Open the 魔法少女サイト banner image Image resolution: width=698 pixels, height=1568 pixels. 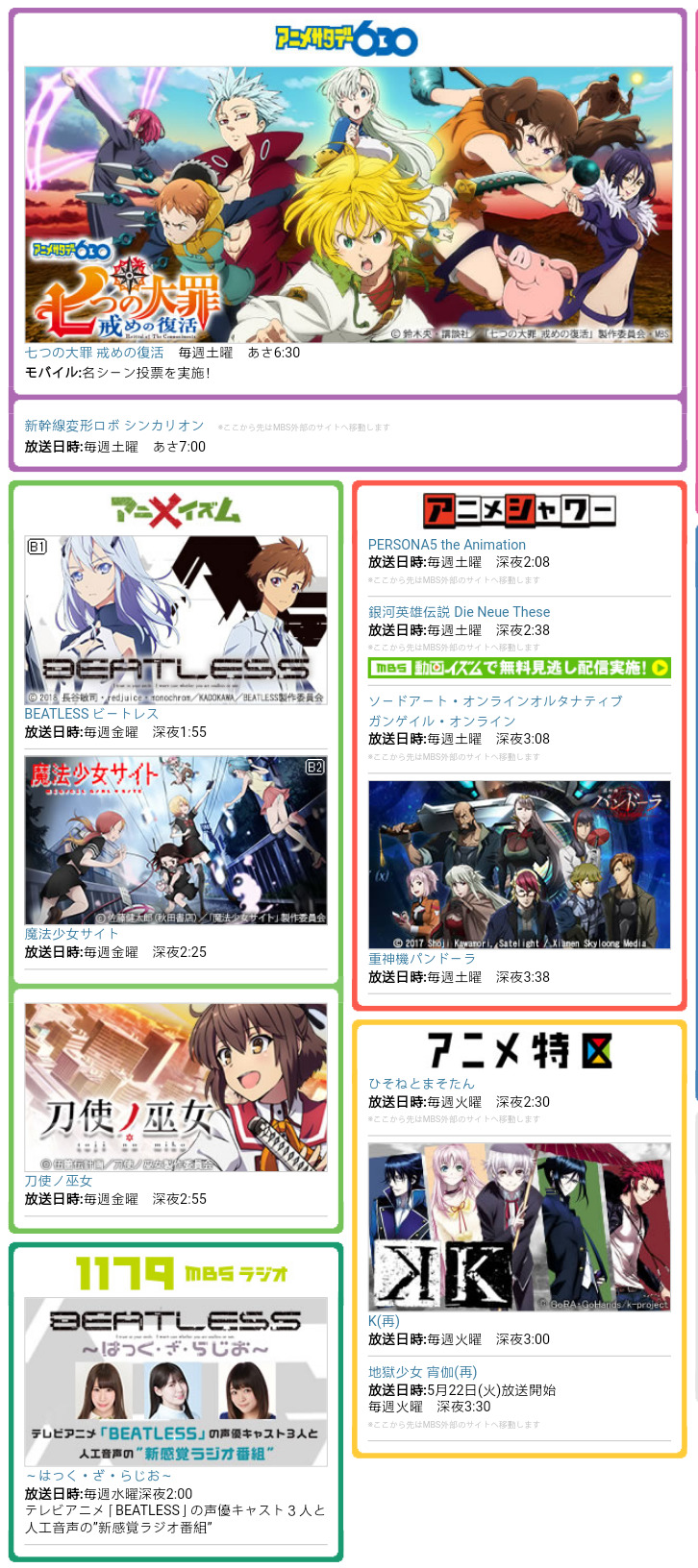point(175,840)
